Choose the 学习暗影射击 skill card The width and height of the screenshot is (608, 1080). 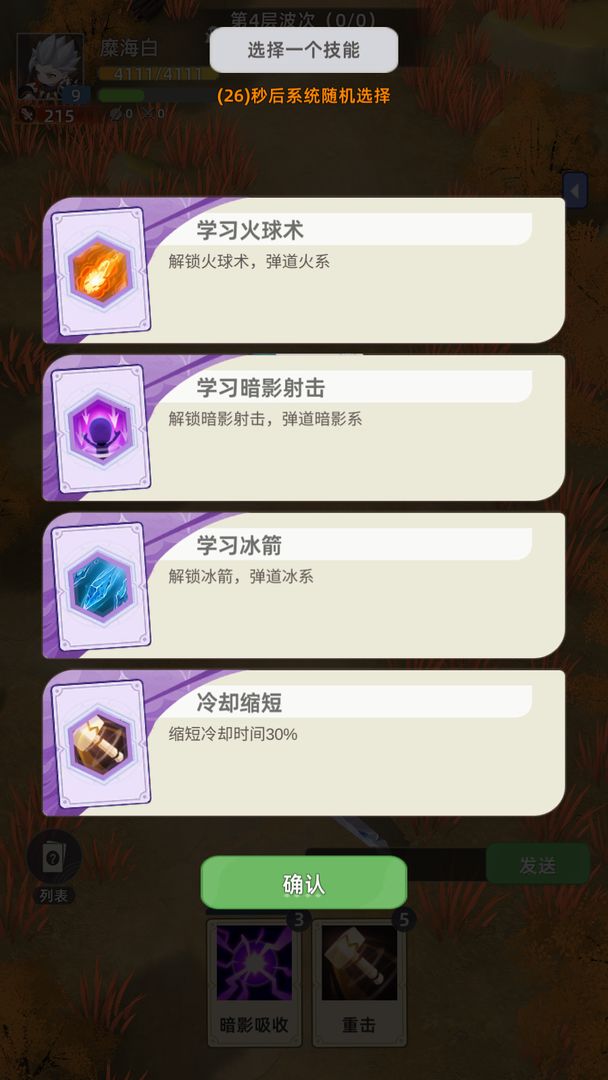(x=303, y=428)
